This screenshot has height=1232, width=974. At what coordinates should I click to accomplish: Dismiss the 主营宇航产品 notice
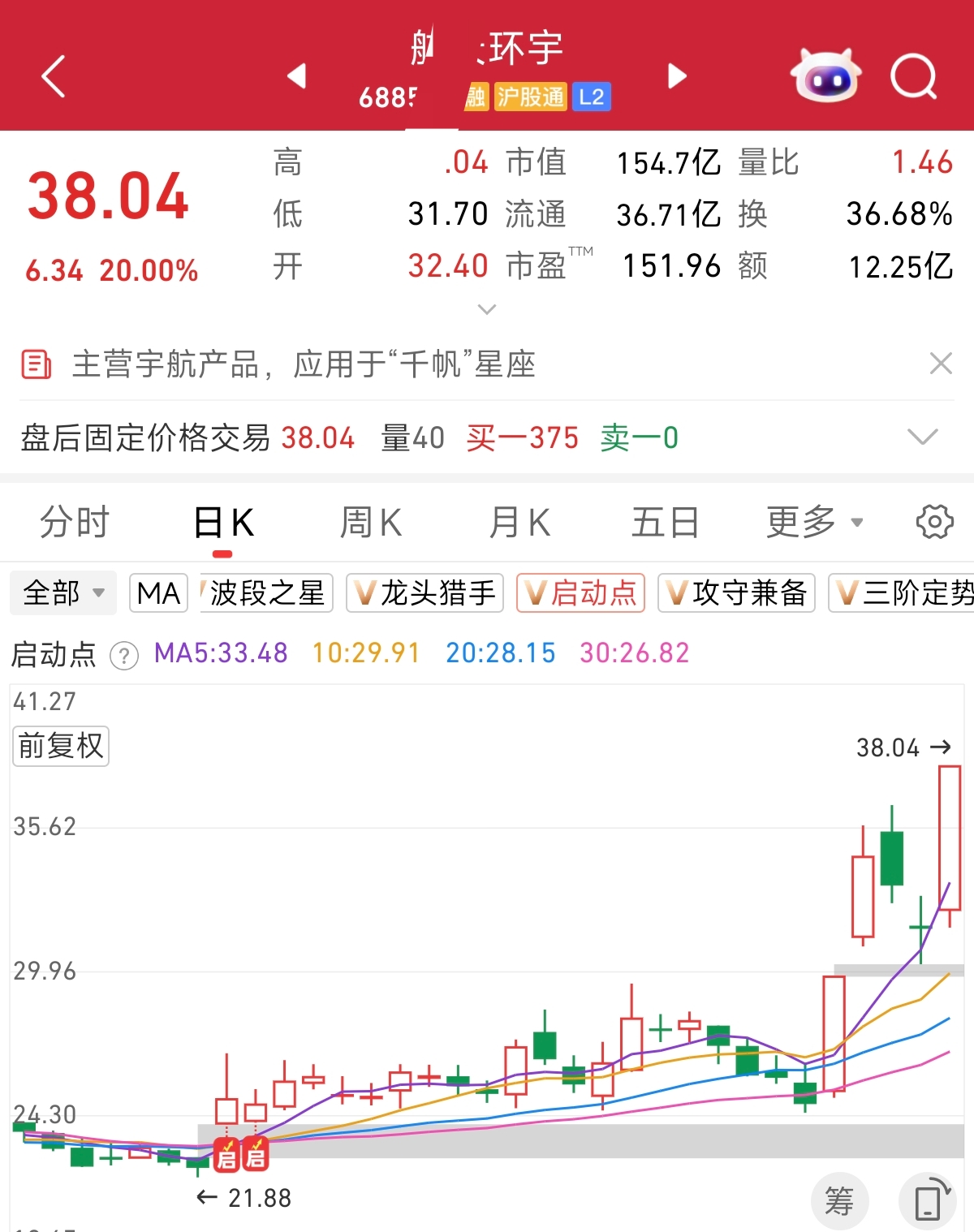(941, 364)
